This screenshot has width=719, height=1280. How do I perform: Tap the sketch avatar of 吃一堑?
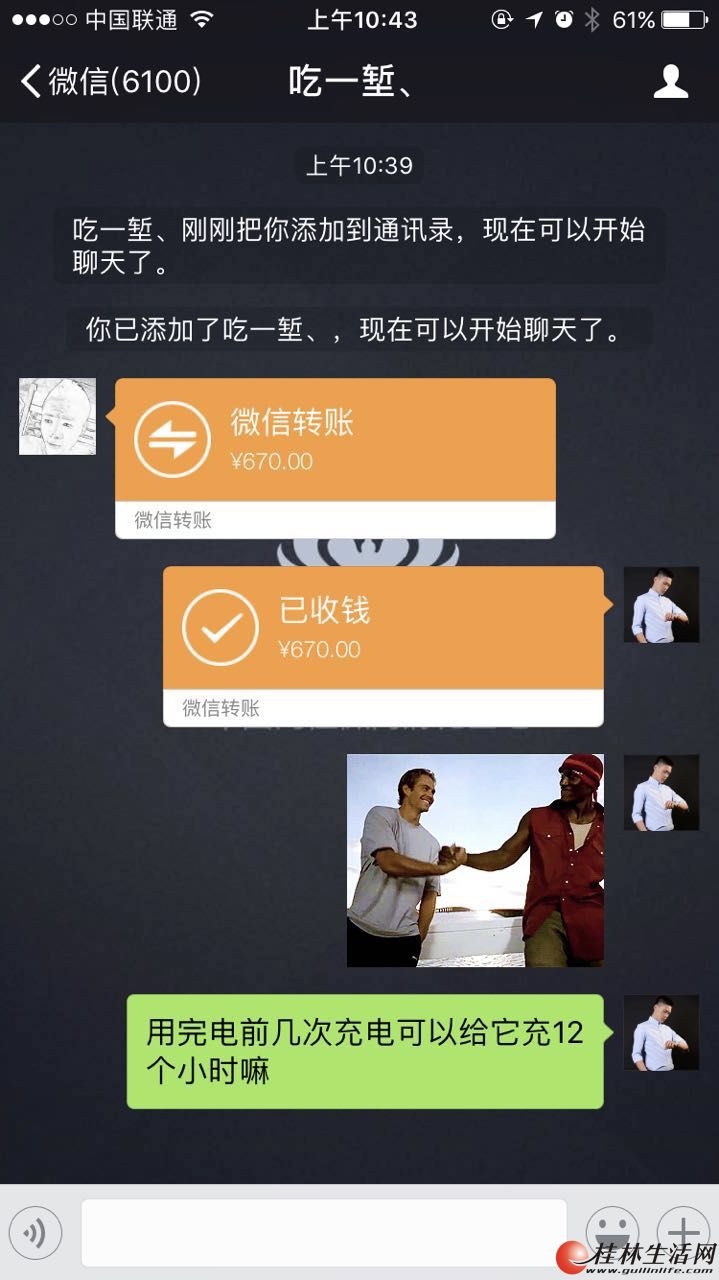point(58,416)
